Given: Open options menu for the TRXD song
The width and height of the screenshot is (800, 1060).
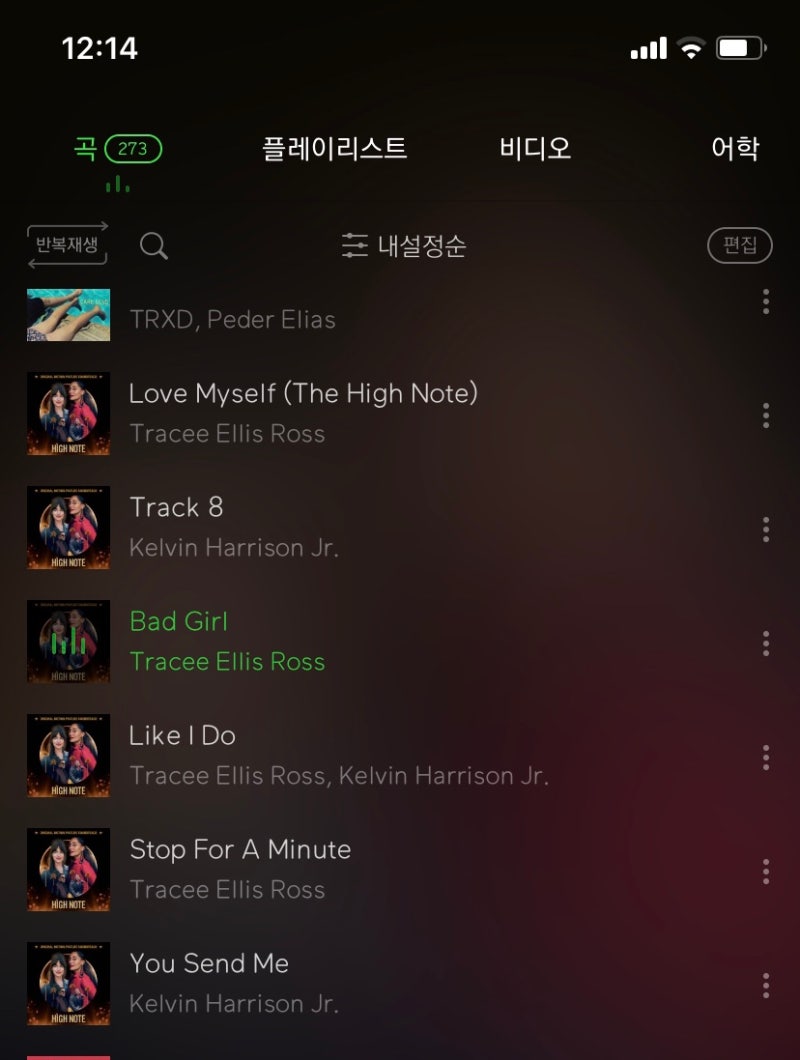Looking at the screenshot, I should click(765, 303).
